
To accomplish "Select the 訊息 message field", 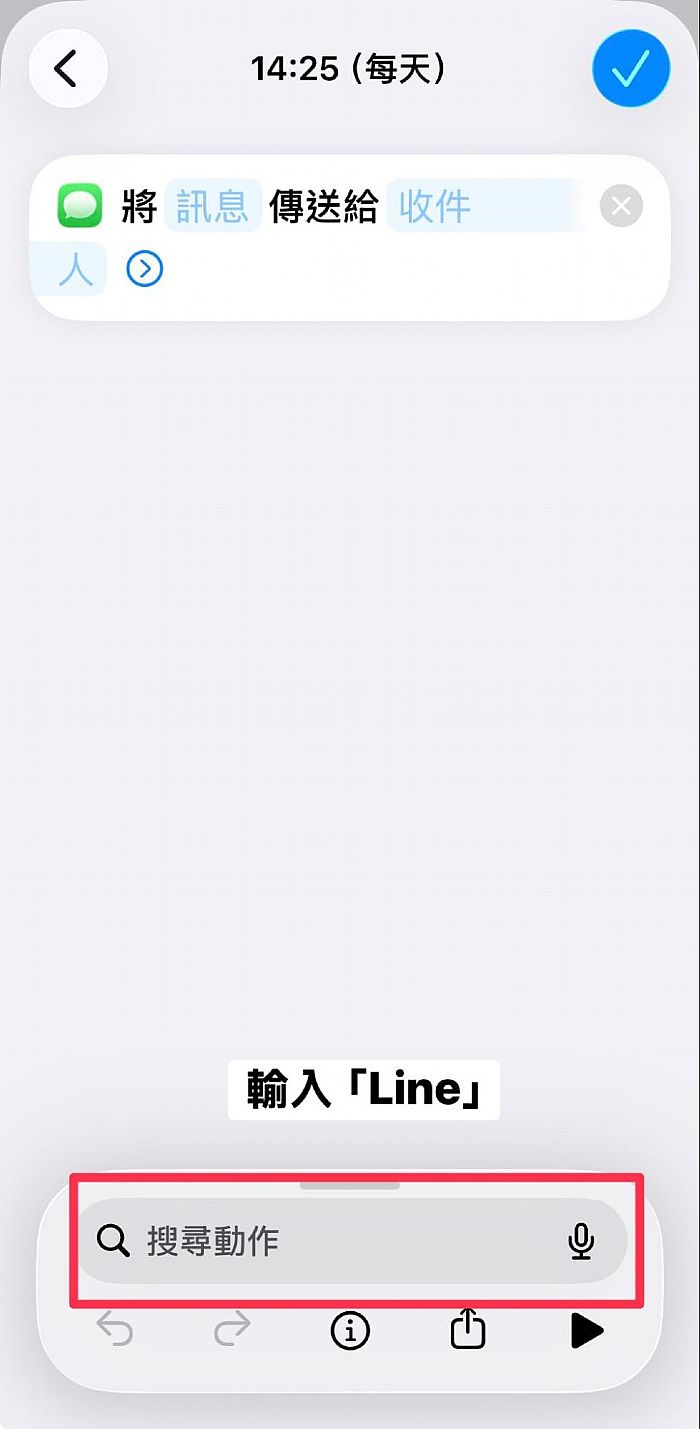I will tap(212, 207).
